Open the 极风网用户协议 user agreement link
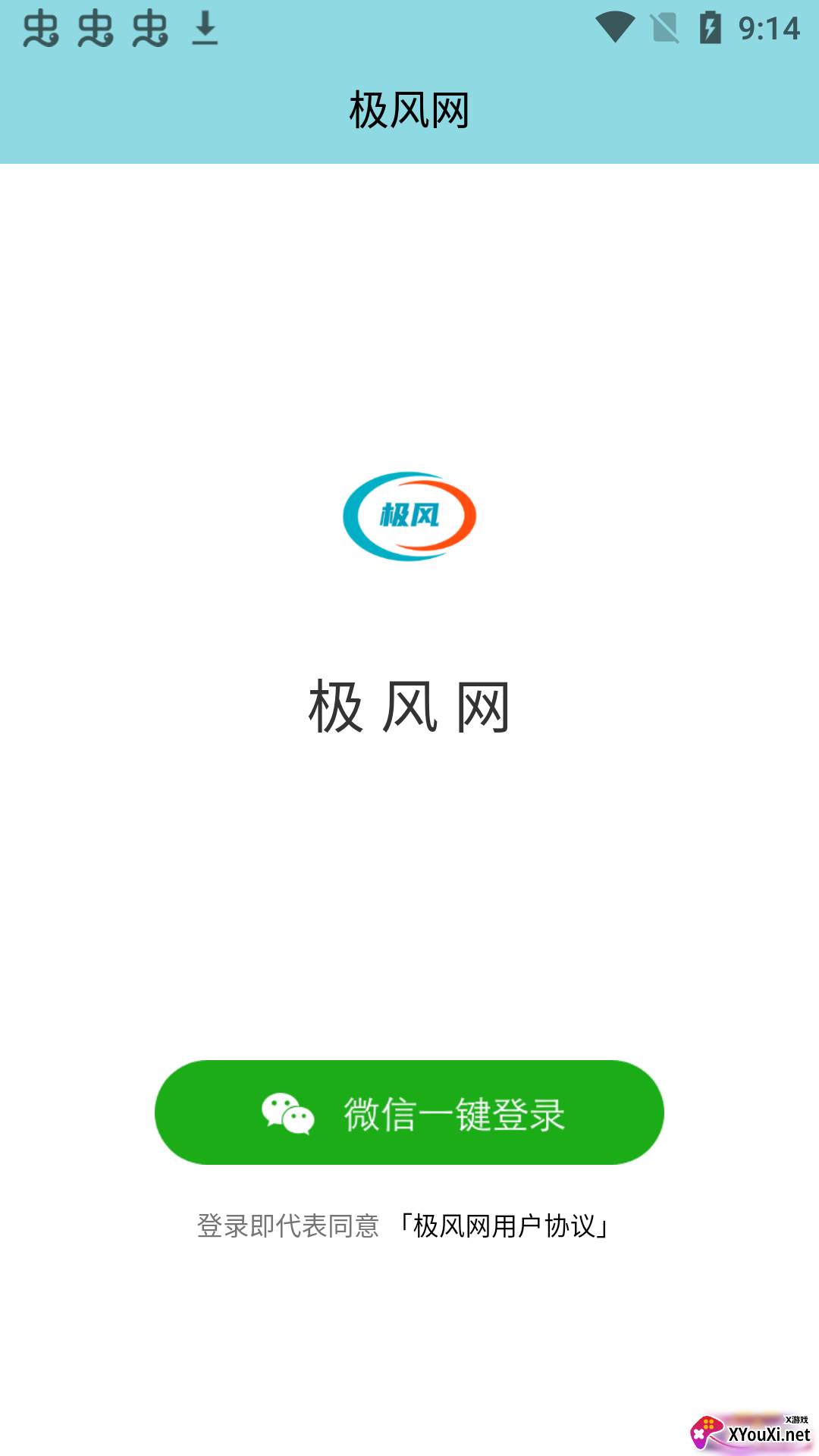819x1456 pixels. (504, 1225)
